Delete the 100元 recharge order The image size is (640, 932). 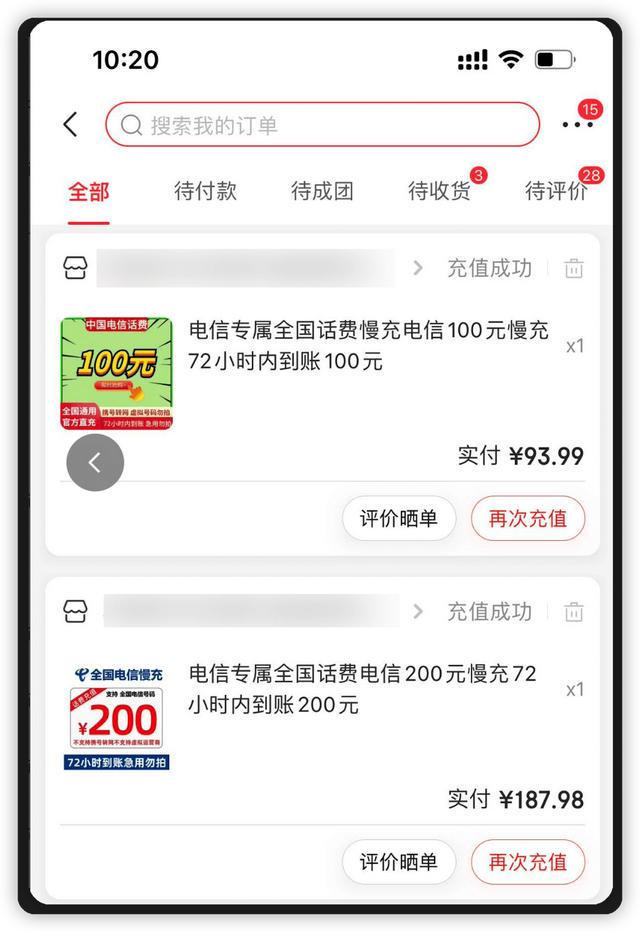point(574,268)
